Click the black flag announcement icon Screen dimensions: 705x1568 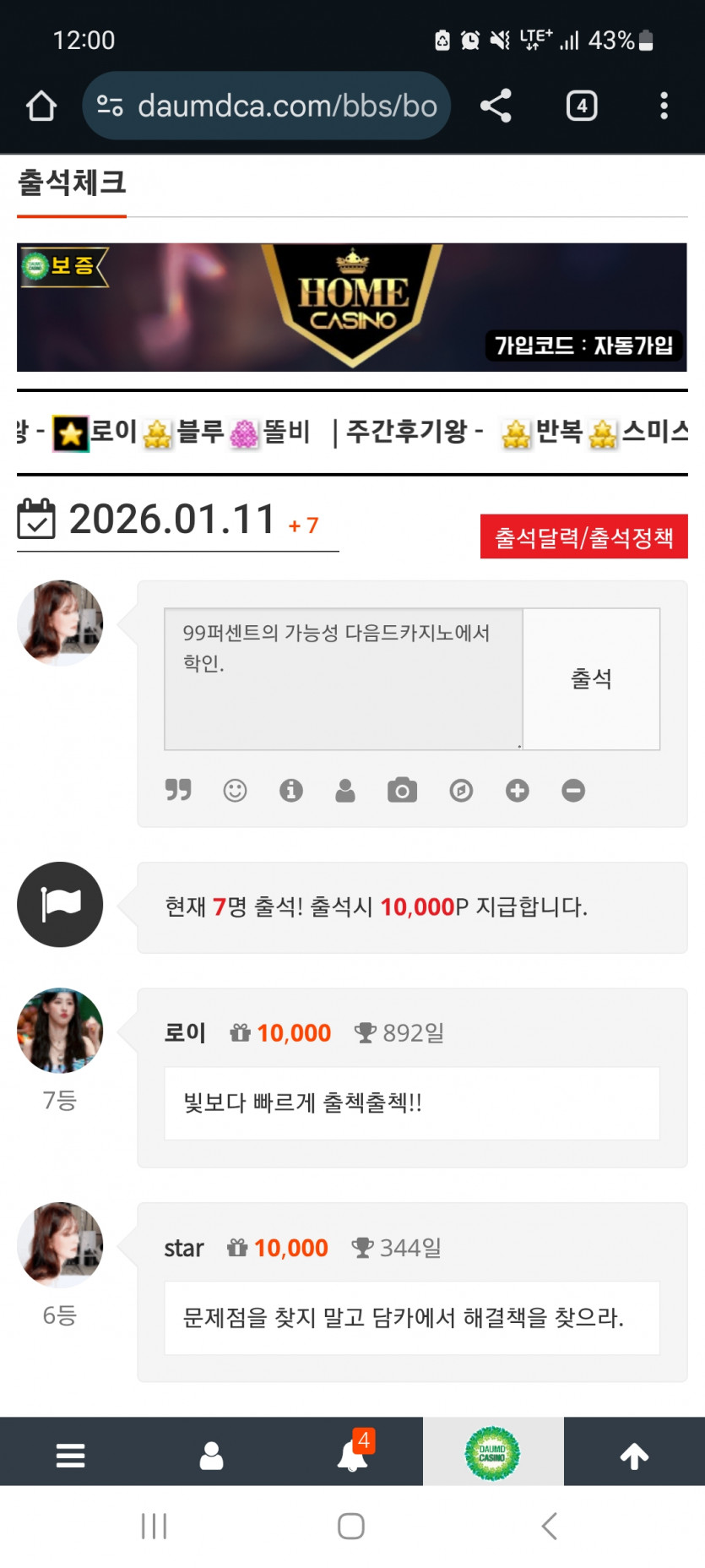60,904
